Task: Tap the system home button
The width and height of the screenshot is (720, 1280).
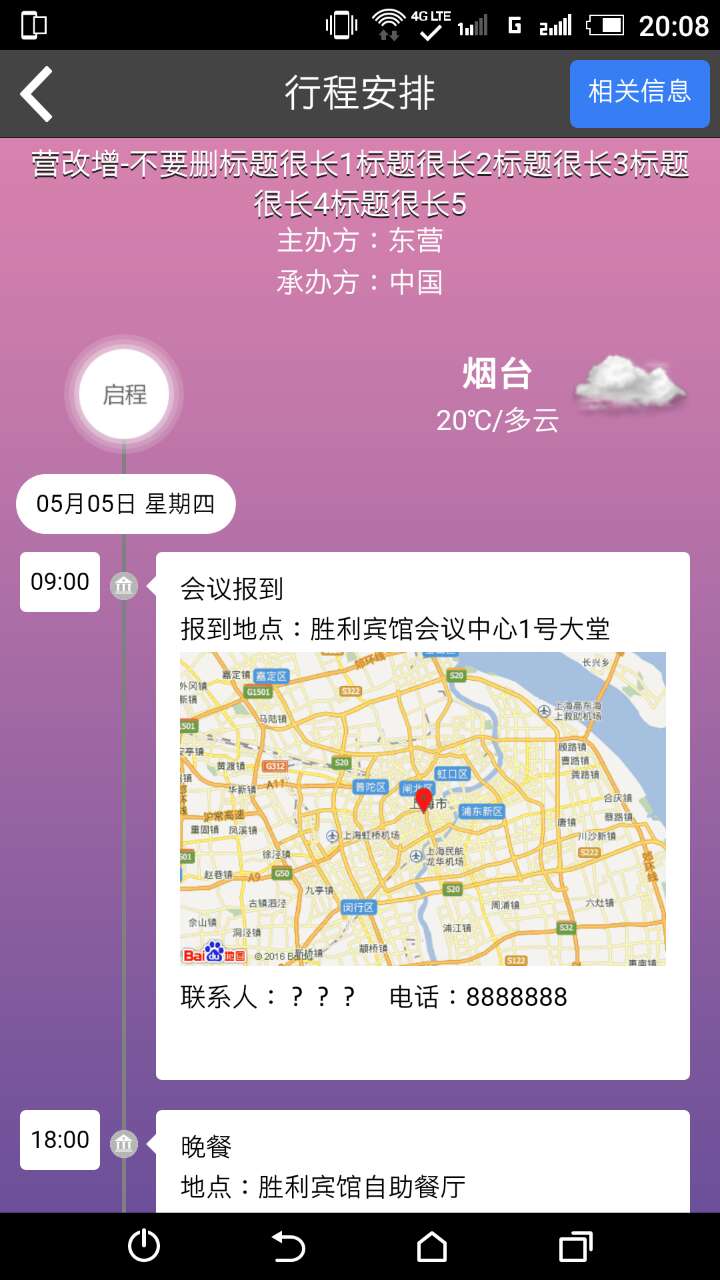Action: point(432,1246)
